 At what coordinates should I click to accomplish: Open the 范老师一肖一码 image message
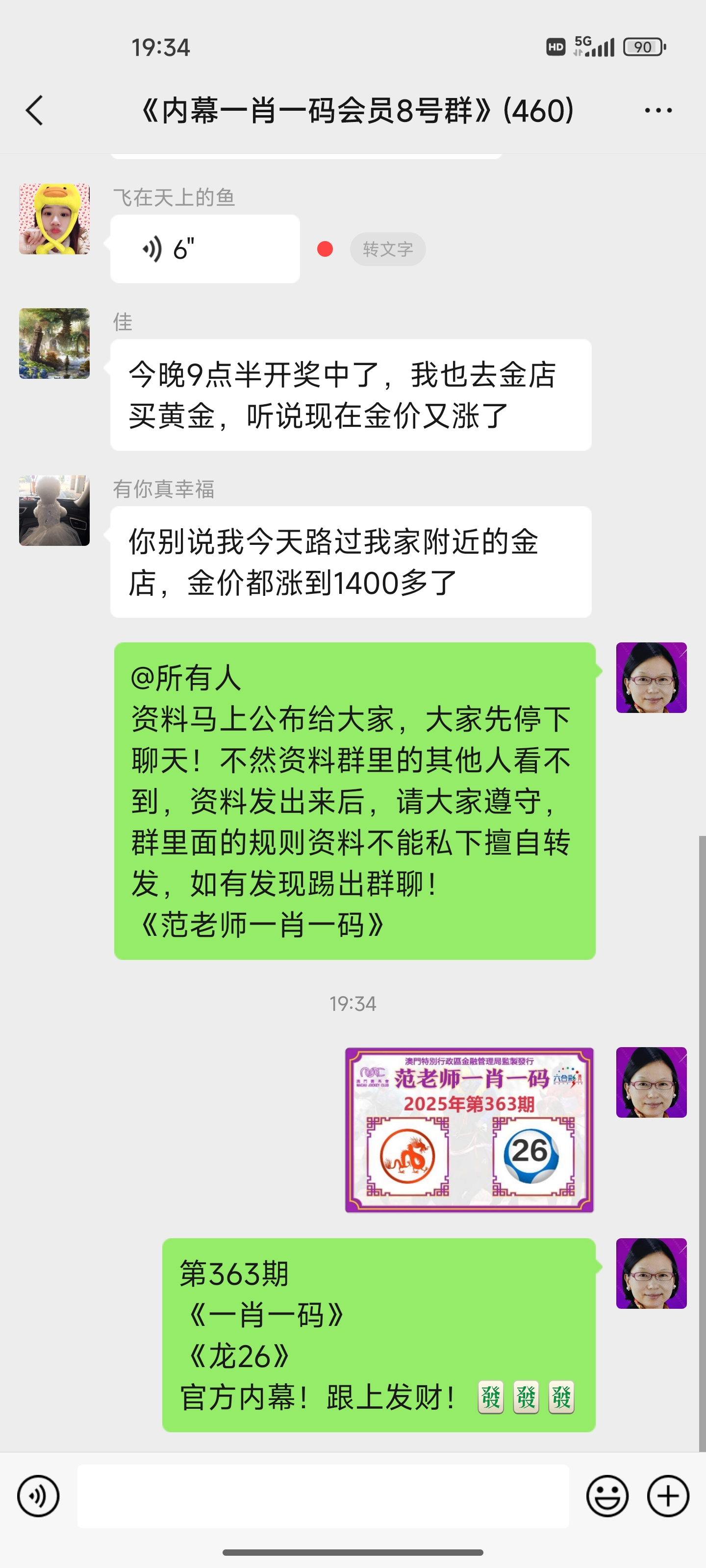coord(469,1130)
